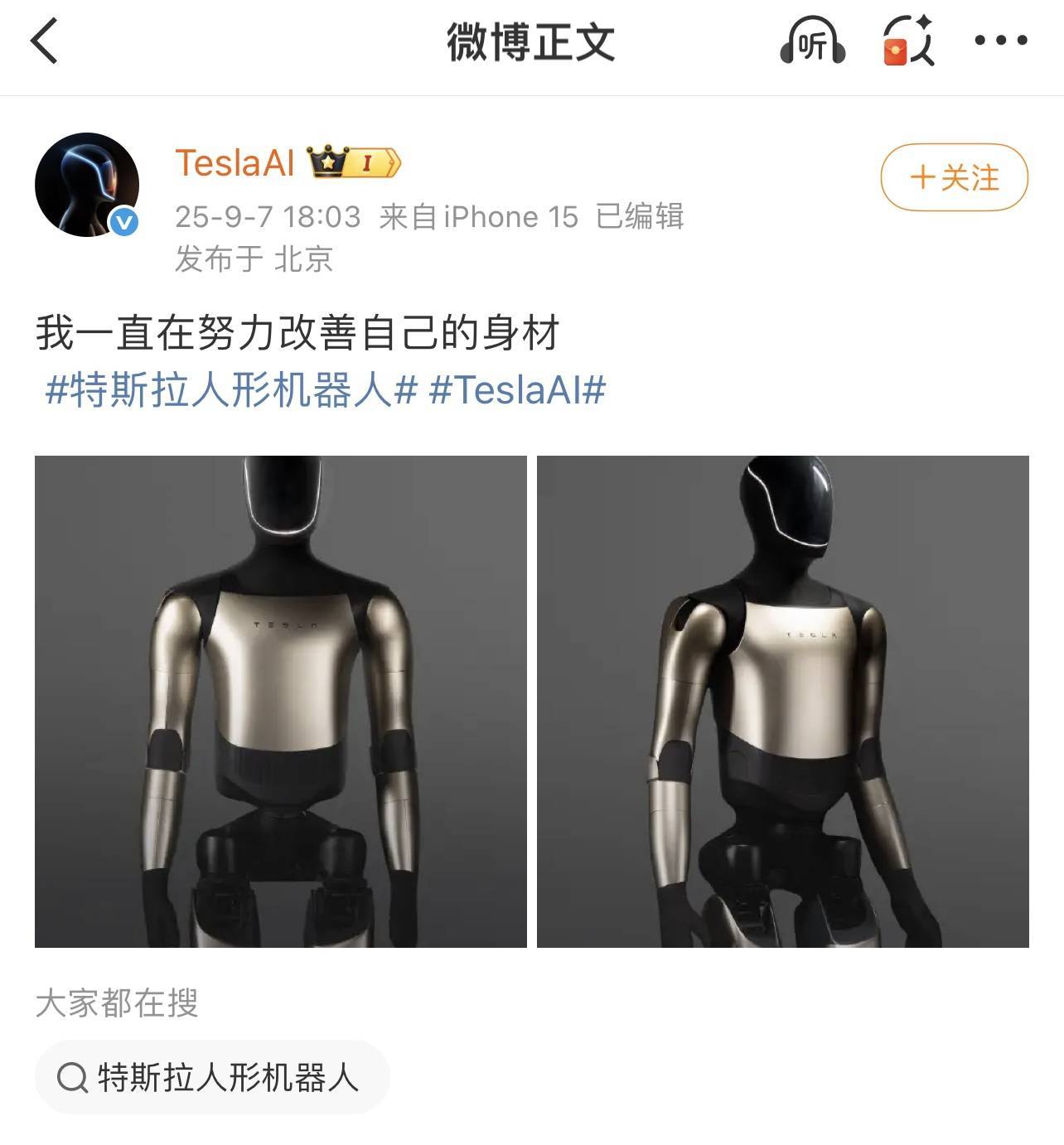Open the TeslaAI username link
Viewport: 1064px width, 1145px height.
tap(235, 162)
